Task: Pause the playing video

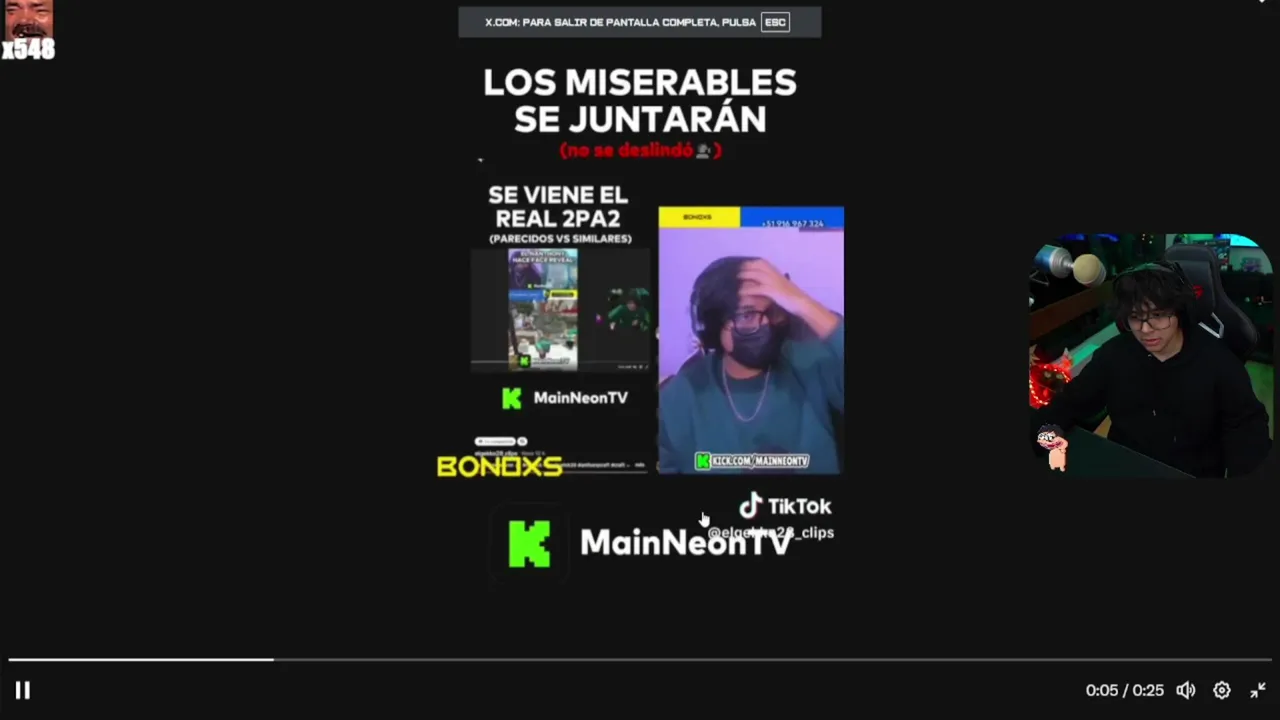Action: tap(22, 690)
